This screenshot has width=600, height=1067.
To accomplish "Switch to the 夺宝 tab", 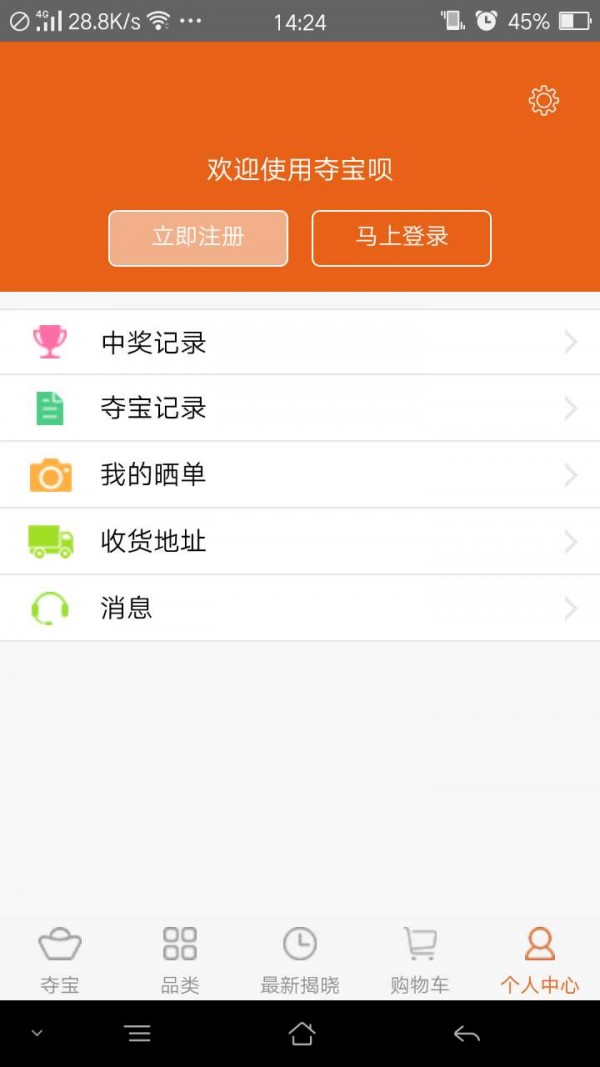I will point(60,960).
